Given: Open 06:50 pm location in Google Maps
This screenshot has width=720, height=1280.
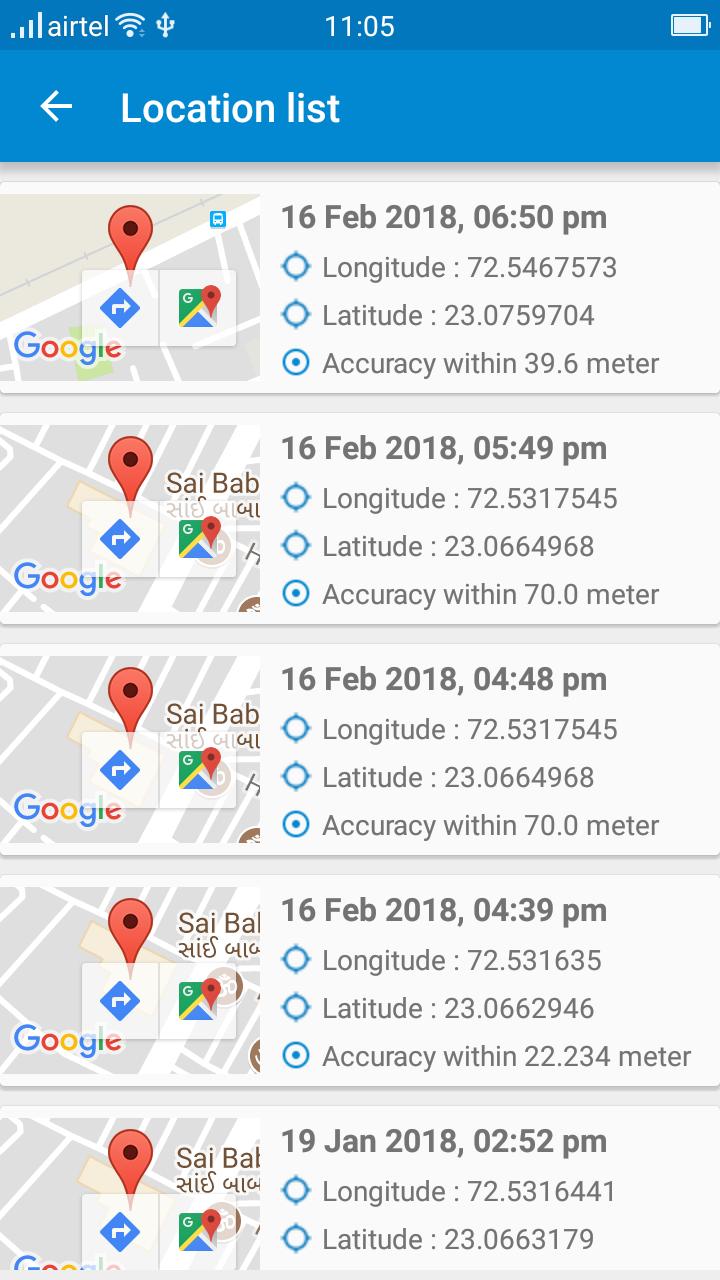Looking at the screenshot, I should coord(198,308).
